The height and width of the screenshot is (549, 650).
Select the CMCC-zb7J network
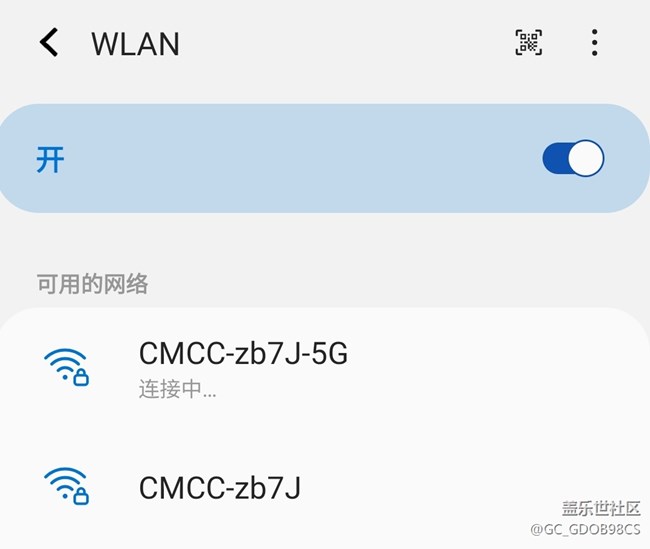click(x=220, y=488)
